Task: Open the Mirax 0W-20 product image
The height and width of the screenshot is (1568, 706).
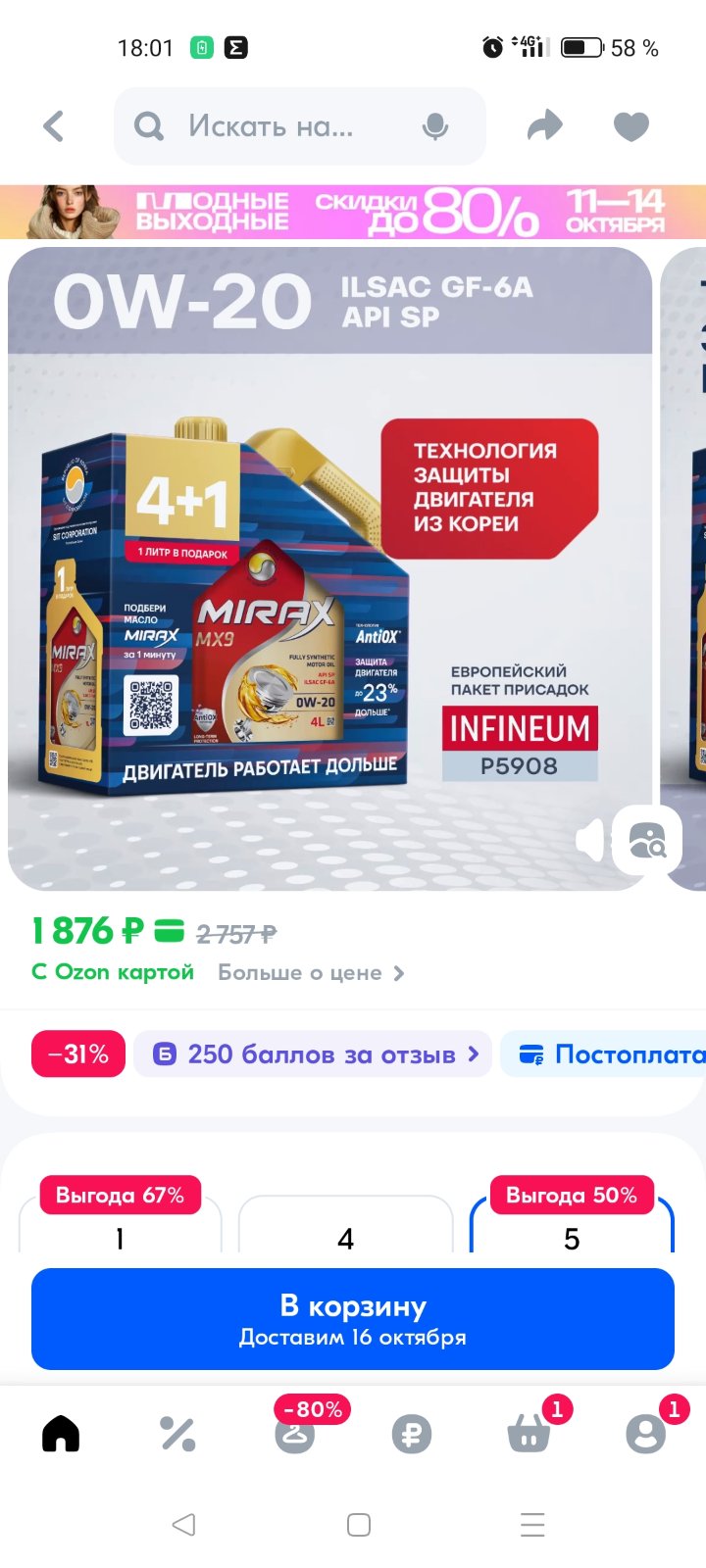Action: click(x=329, y=568)
